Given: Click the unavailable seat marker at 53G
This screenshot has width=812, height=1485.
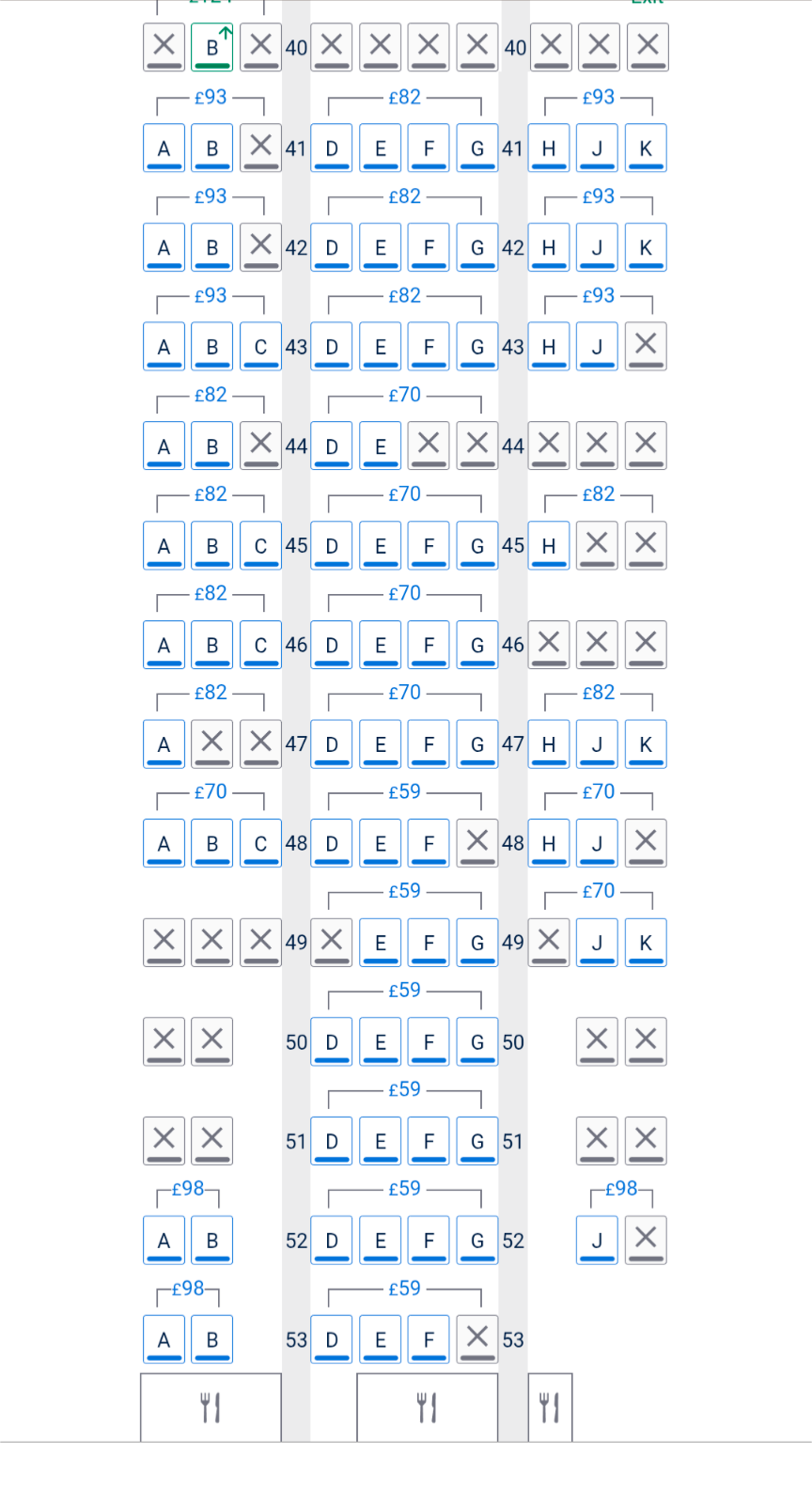Looking at the screenshot, I should [476, 1339].
